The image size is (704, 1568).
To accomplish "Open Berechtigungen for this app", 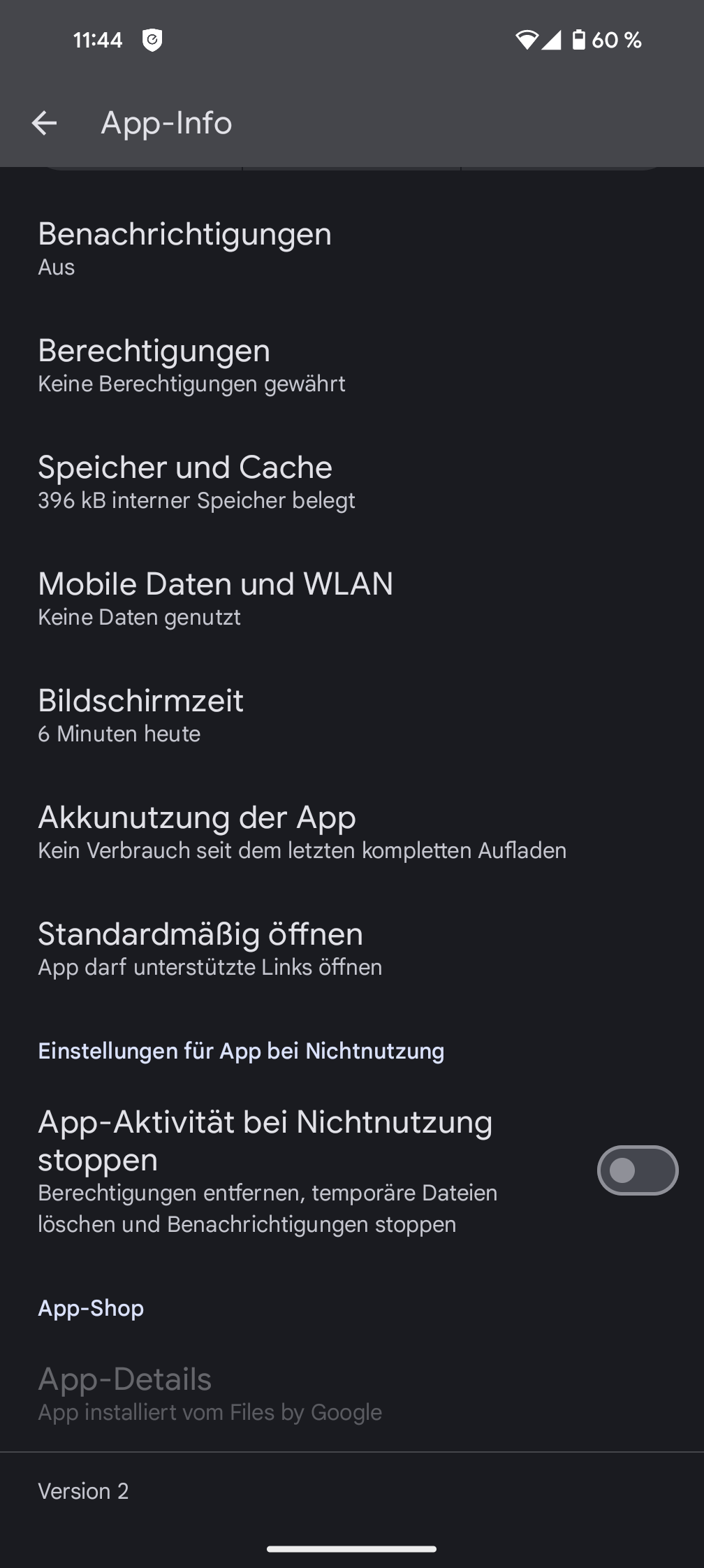I will coord(191,365).
